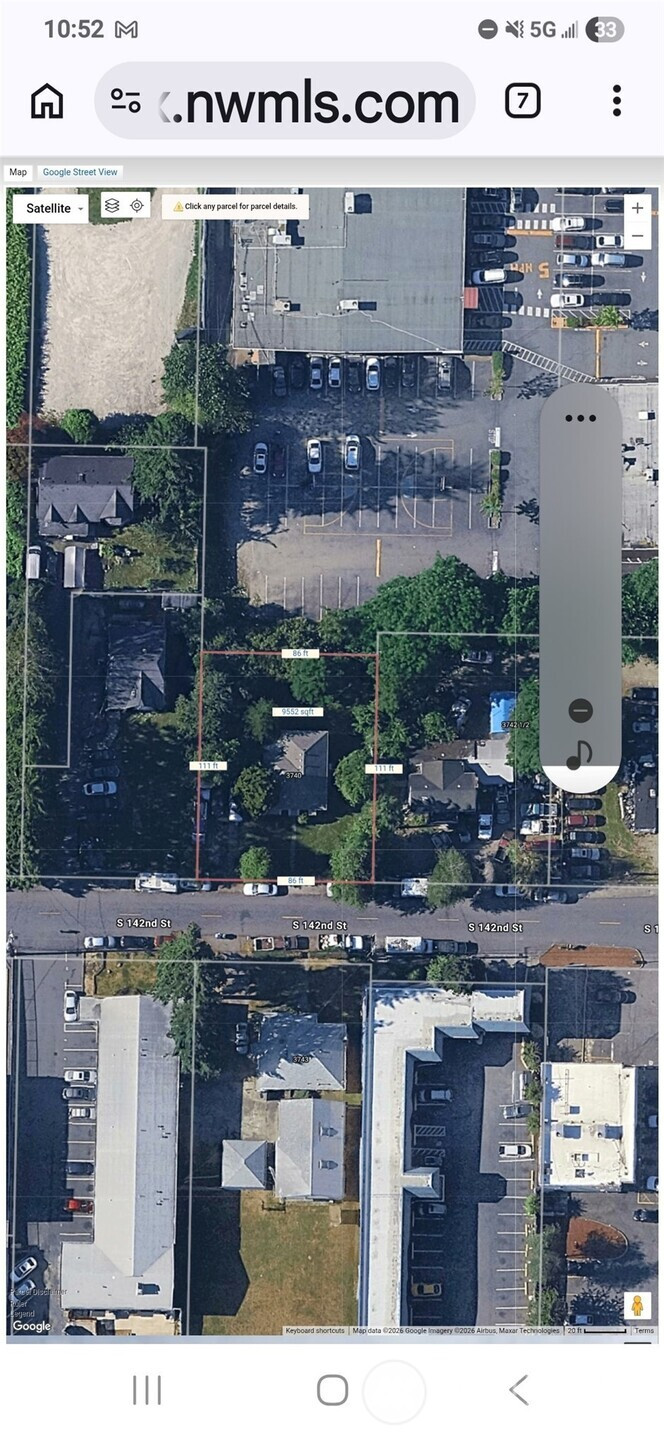Screen dimensions: 664x1438
Task: Go back with the system back button
Action: click(517, 1389)
